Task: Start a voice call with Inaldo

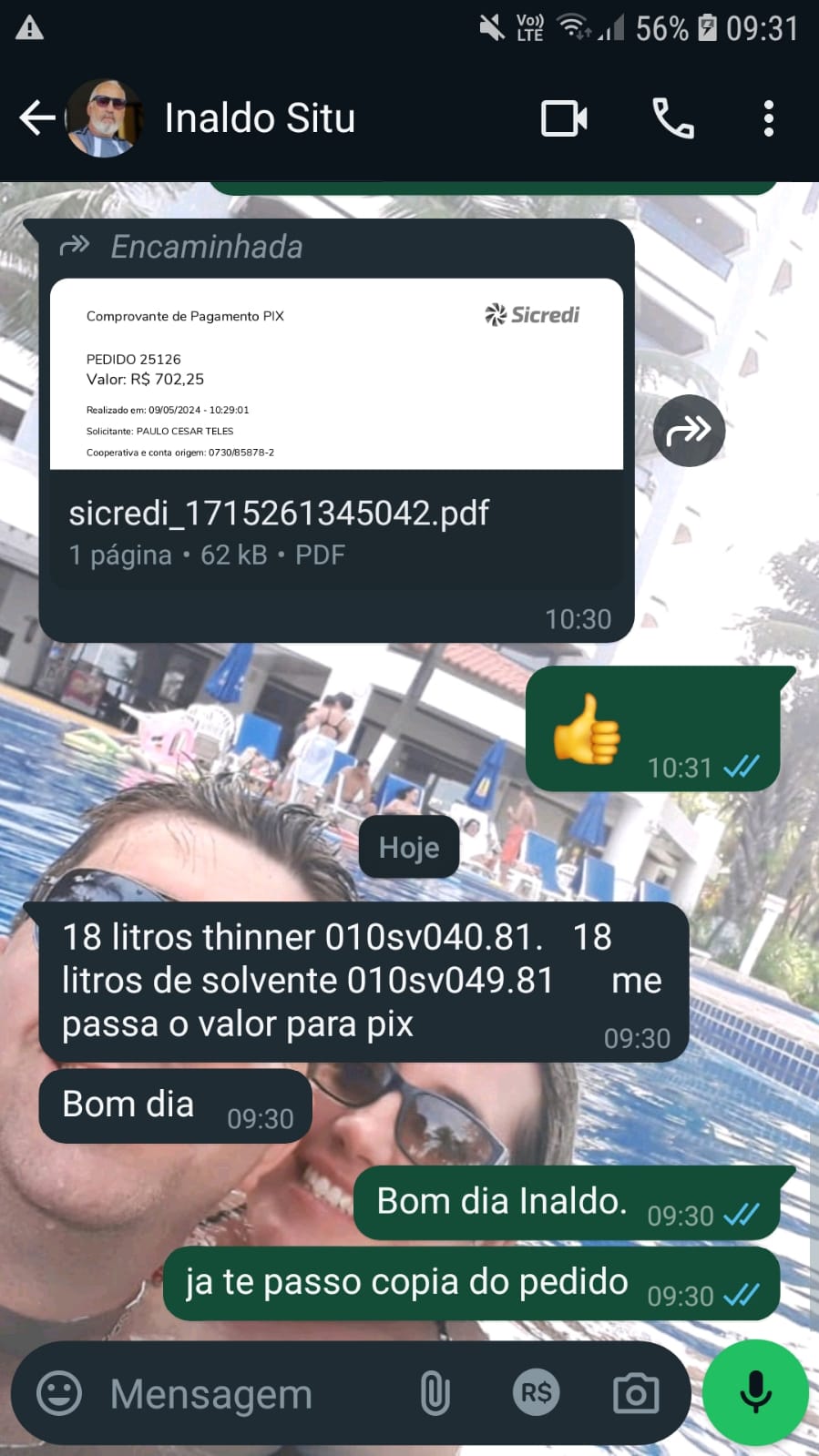Action: (673, 118)
